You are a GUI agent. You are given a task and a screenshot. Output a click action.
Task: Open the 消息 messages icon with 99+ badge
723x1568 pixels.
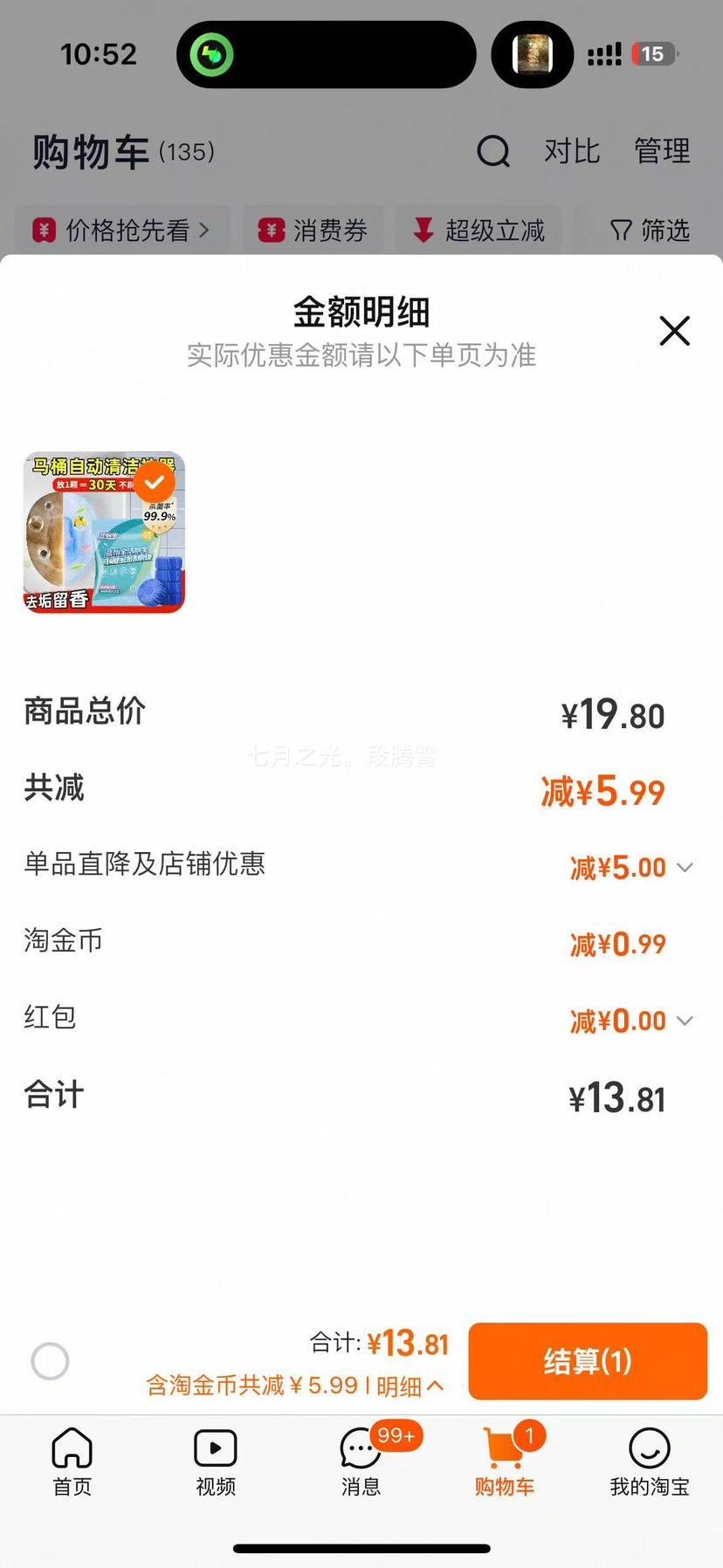click(361, 1448)
